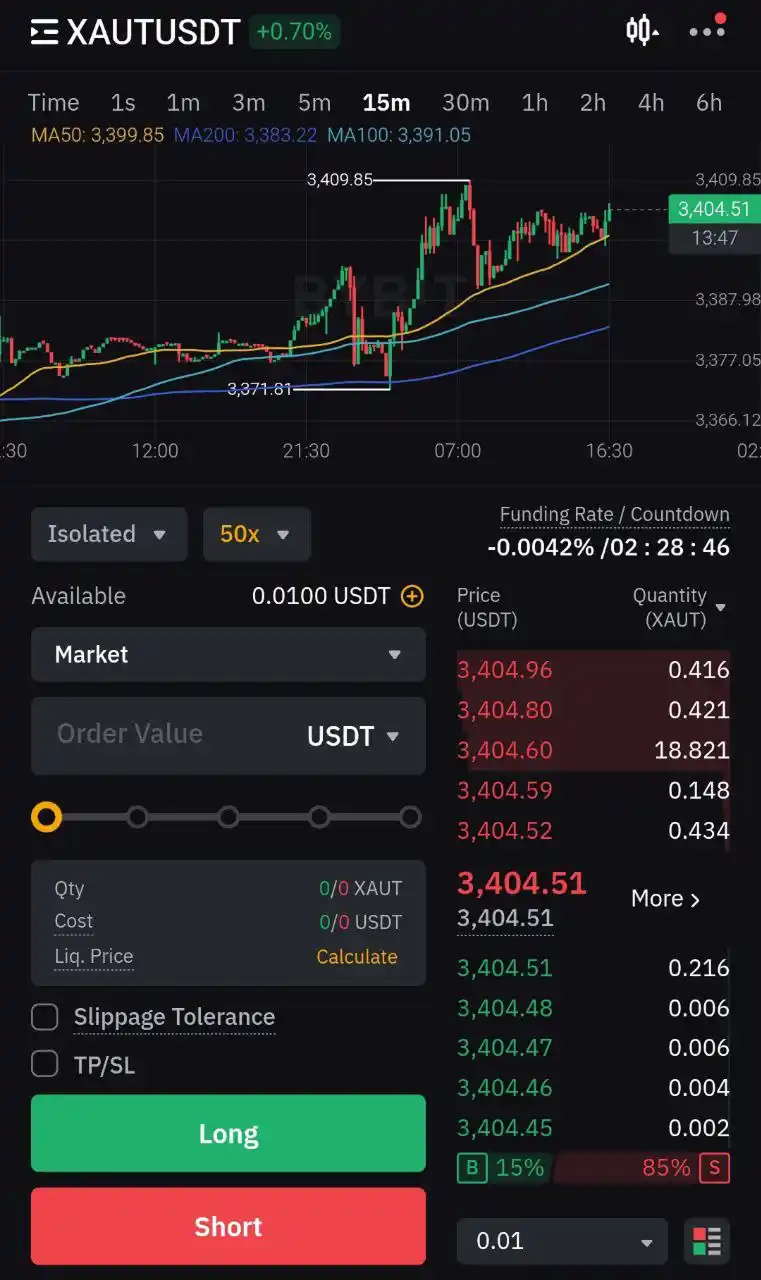This screenshot has width=761, height=1280.
Task: Click the Order Value input field
Action: pyautogui.click(x=180, y=735)
